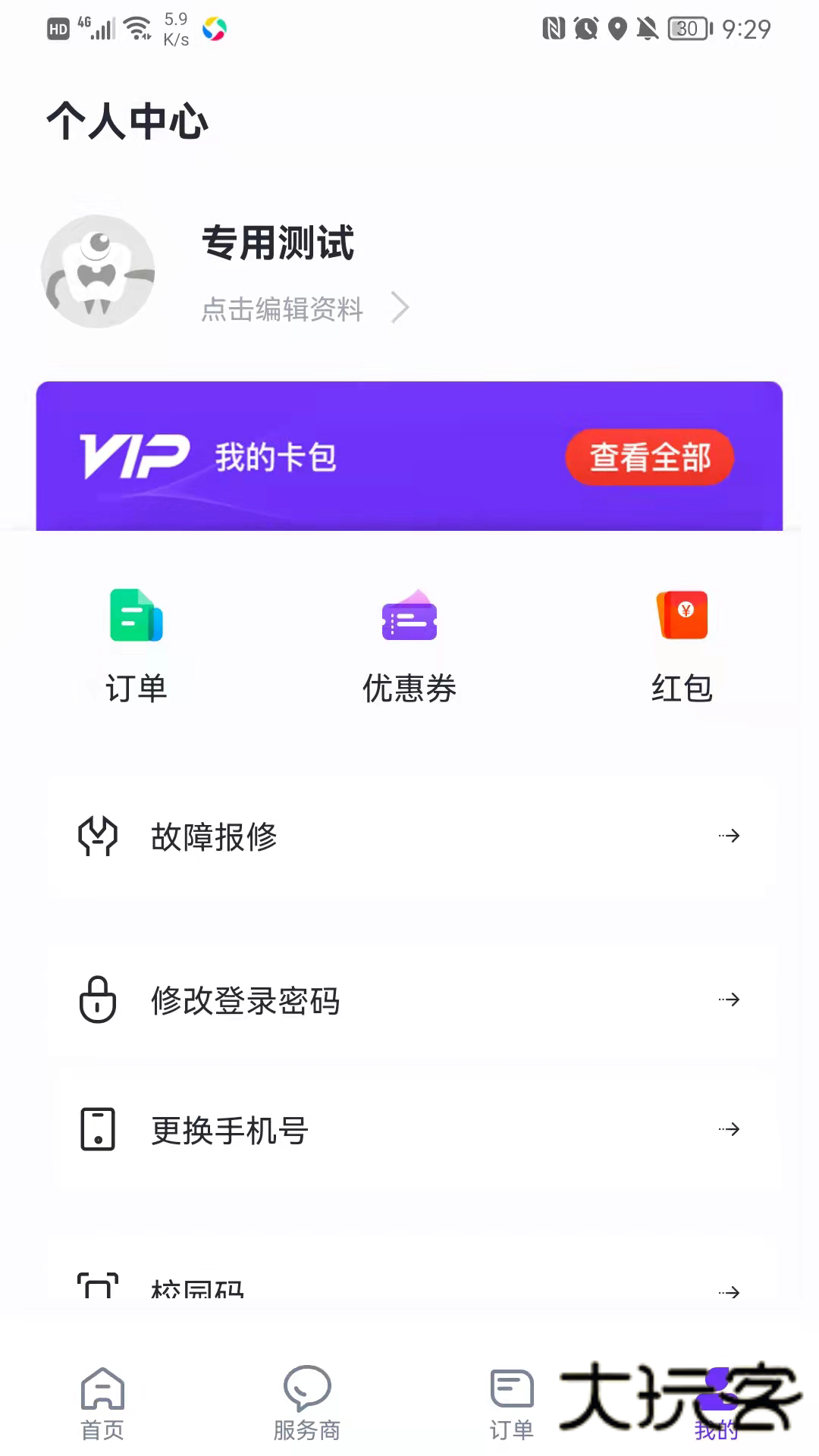Open 点击编辑资料 to edit profile

pos(282,309)
